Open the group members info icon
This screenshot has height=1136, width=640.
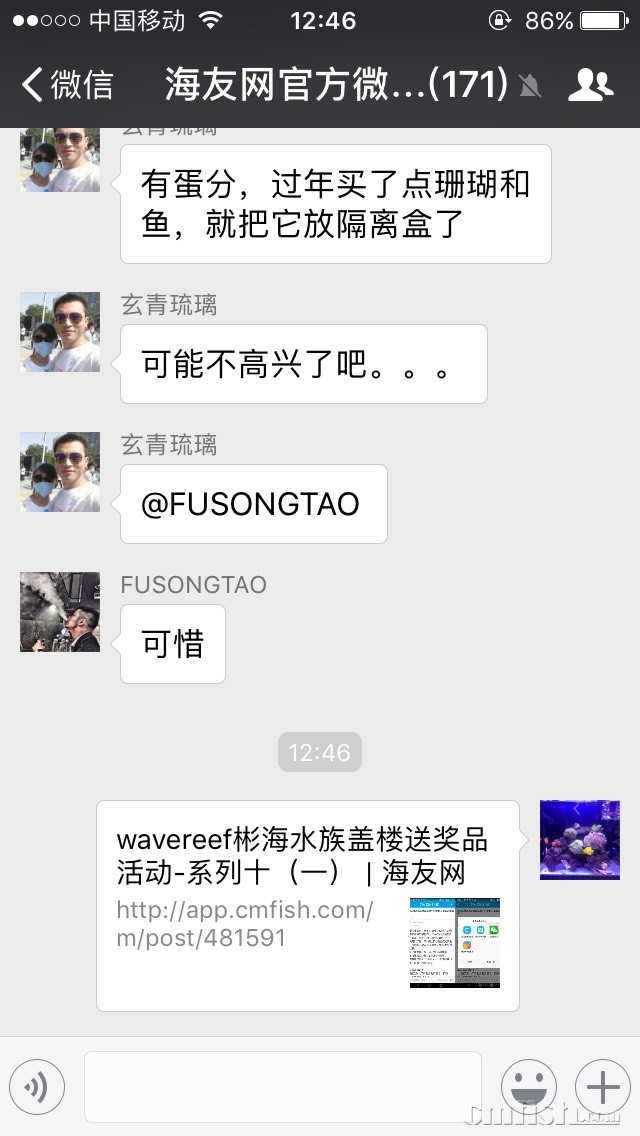point(590,85)
